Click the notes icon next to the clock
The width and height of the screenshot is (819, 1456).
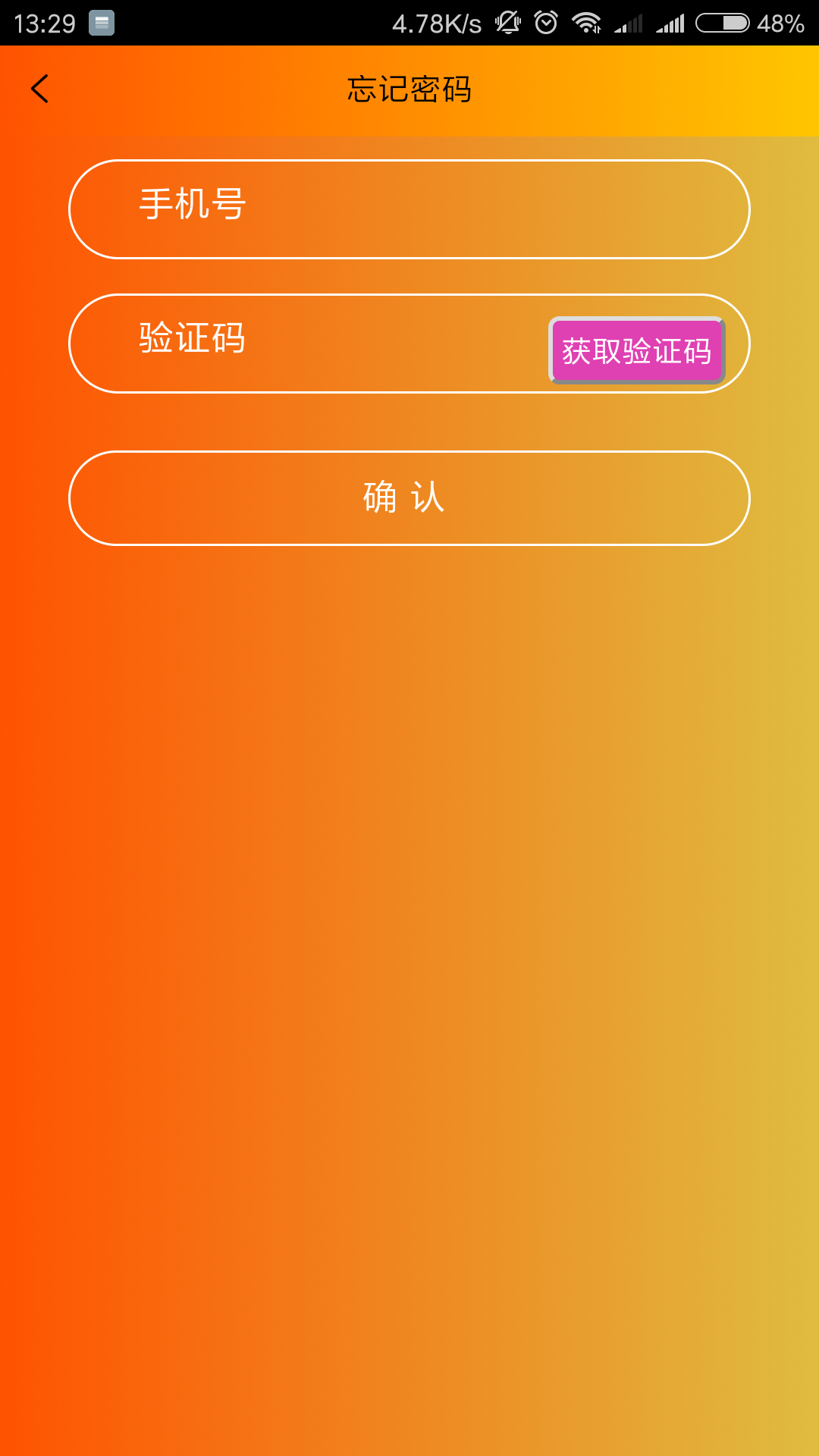101,23
